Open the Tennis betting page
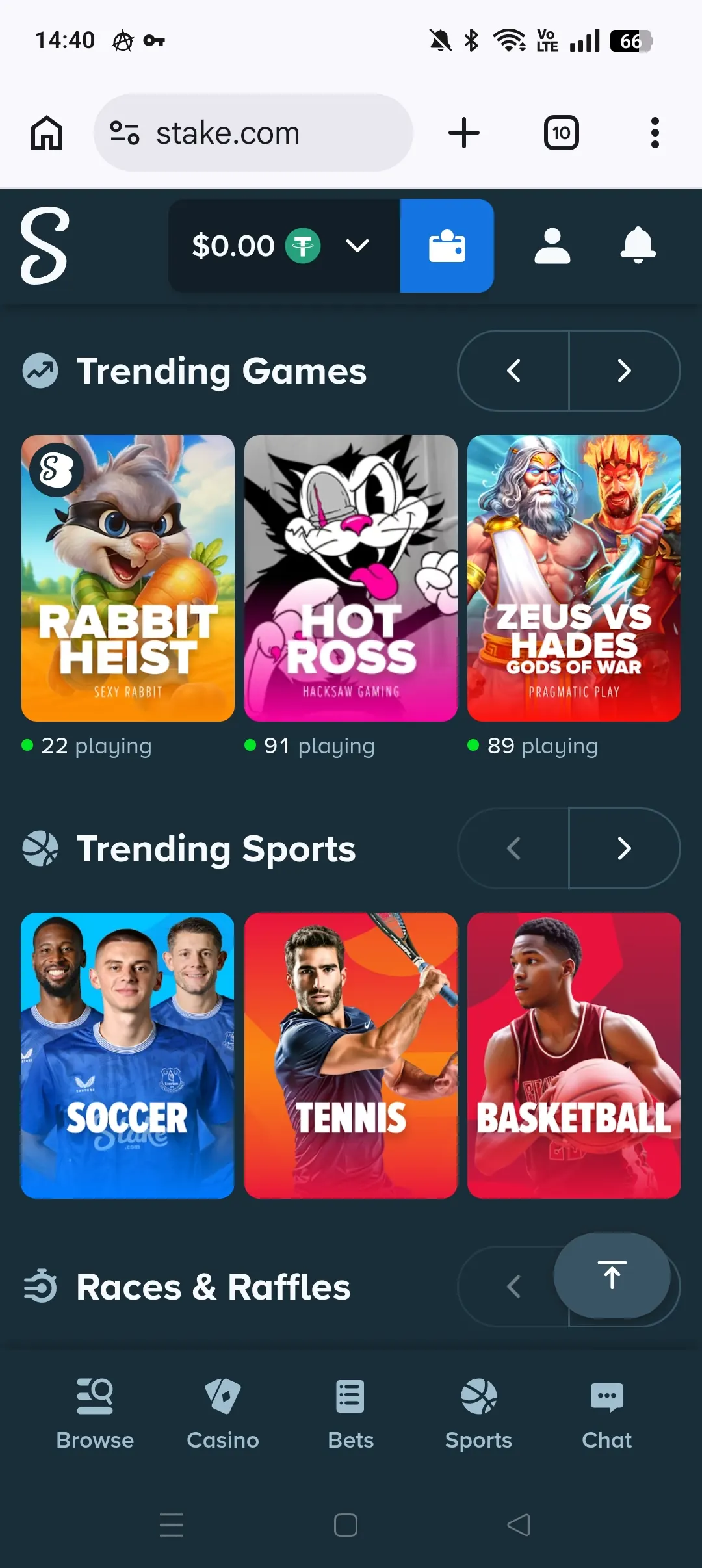Screen dimensions: 702x1568 350,1053
